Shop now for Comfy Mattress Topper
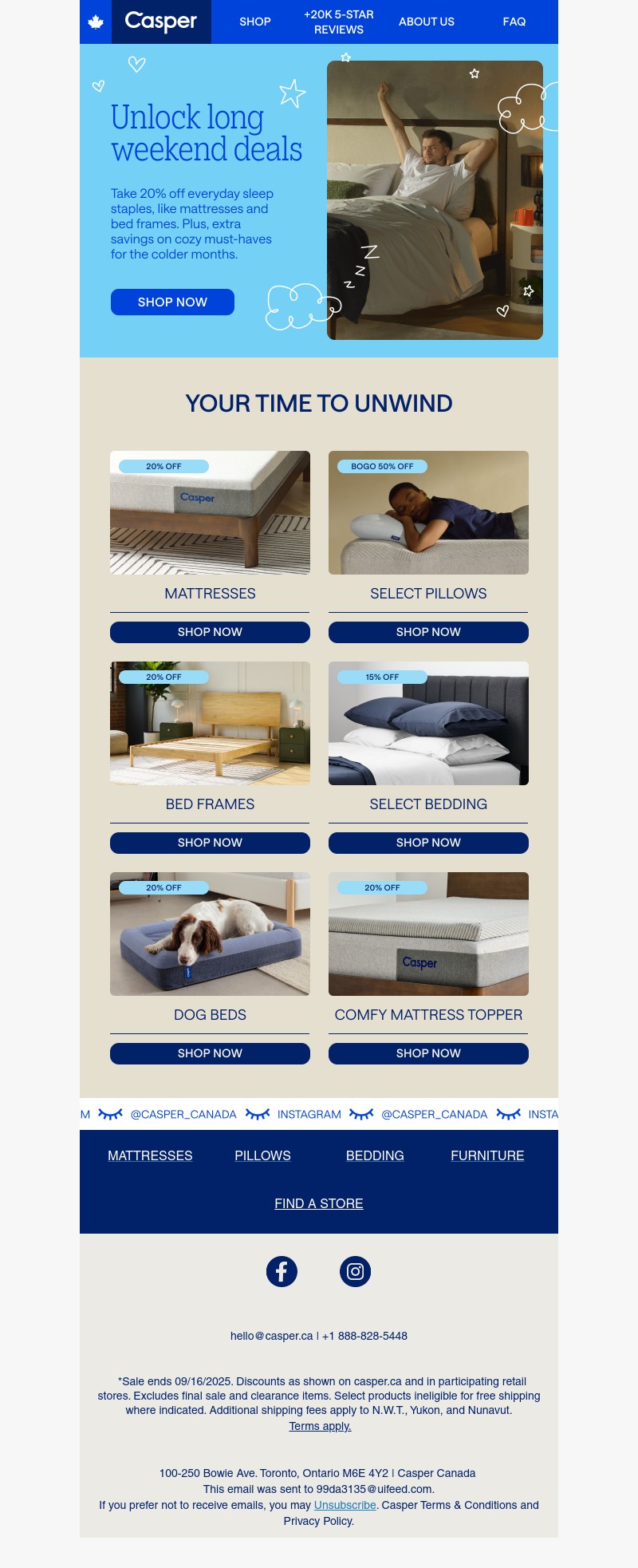Viewport: 638px width, 1568px height. 428,1053
